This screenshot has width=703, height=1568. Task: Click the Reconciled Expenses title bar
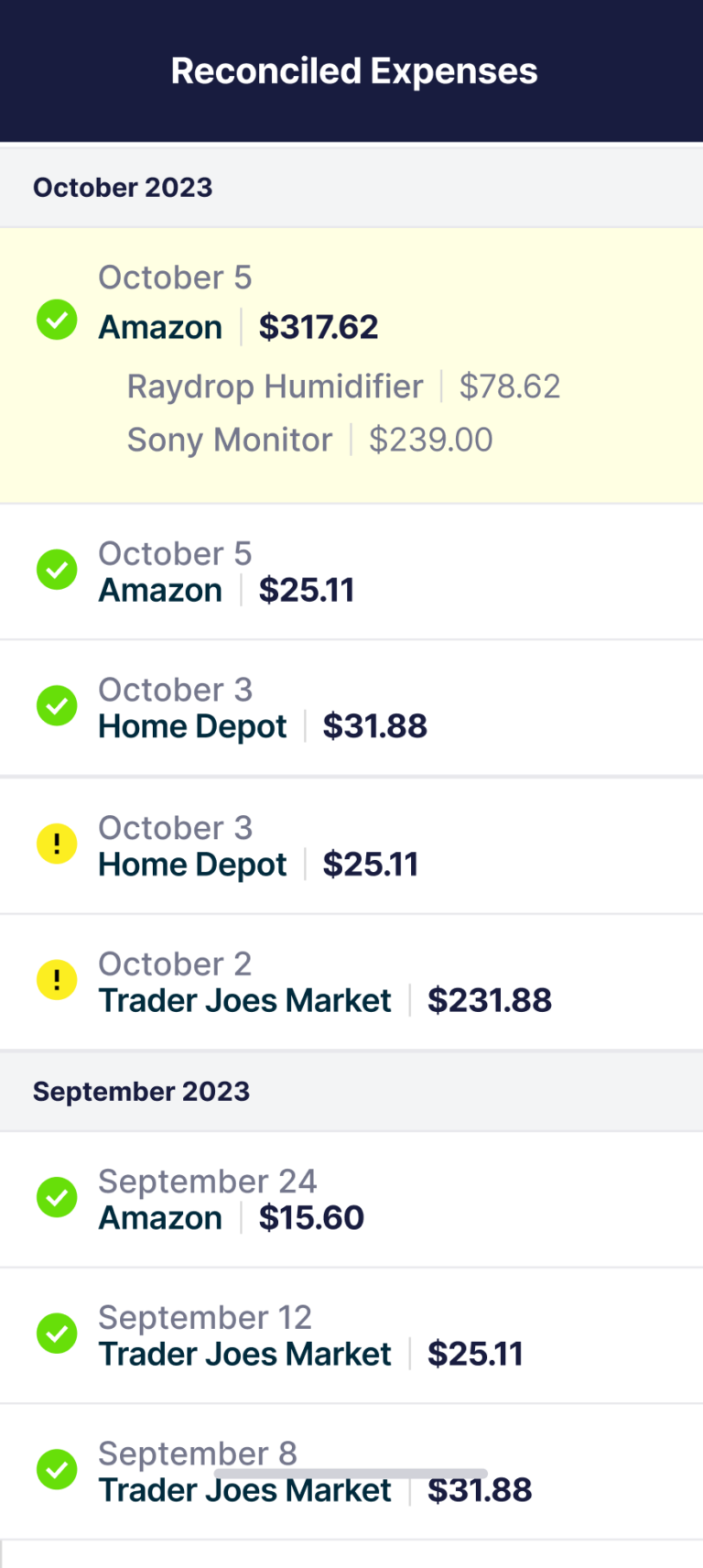pyautogui.click(x=351, y=71)
